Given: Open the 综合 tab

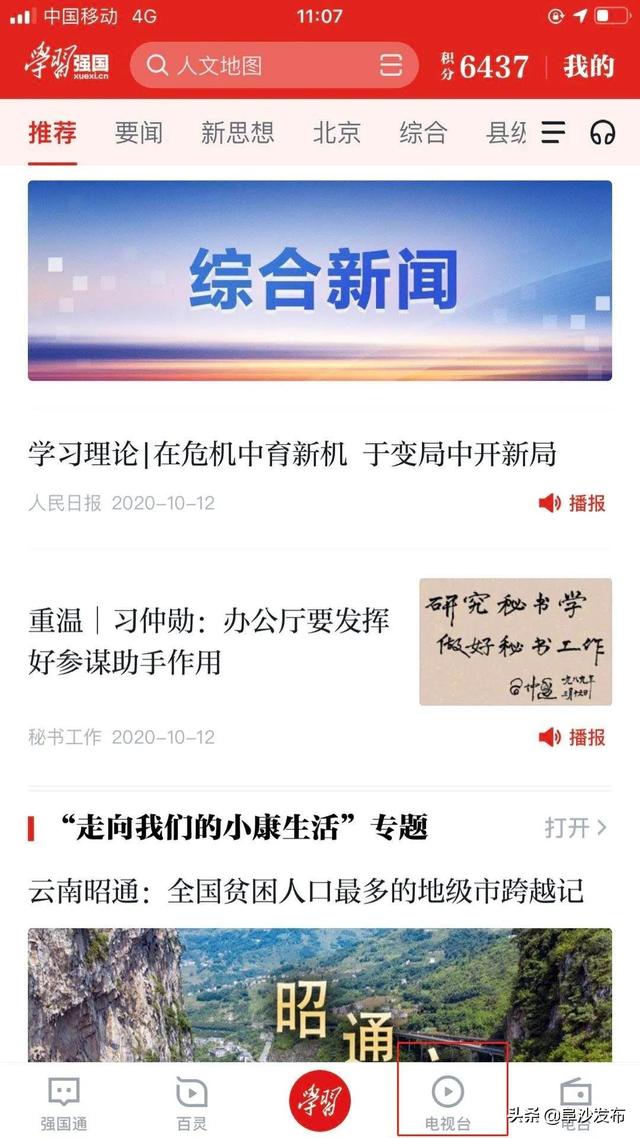Looking at the screenshot, I should point(423,133).
